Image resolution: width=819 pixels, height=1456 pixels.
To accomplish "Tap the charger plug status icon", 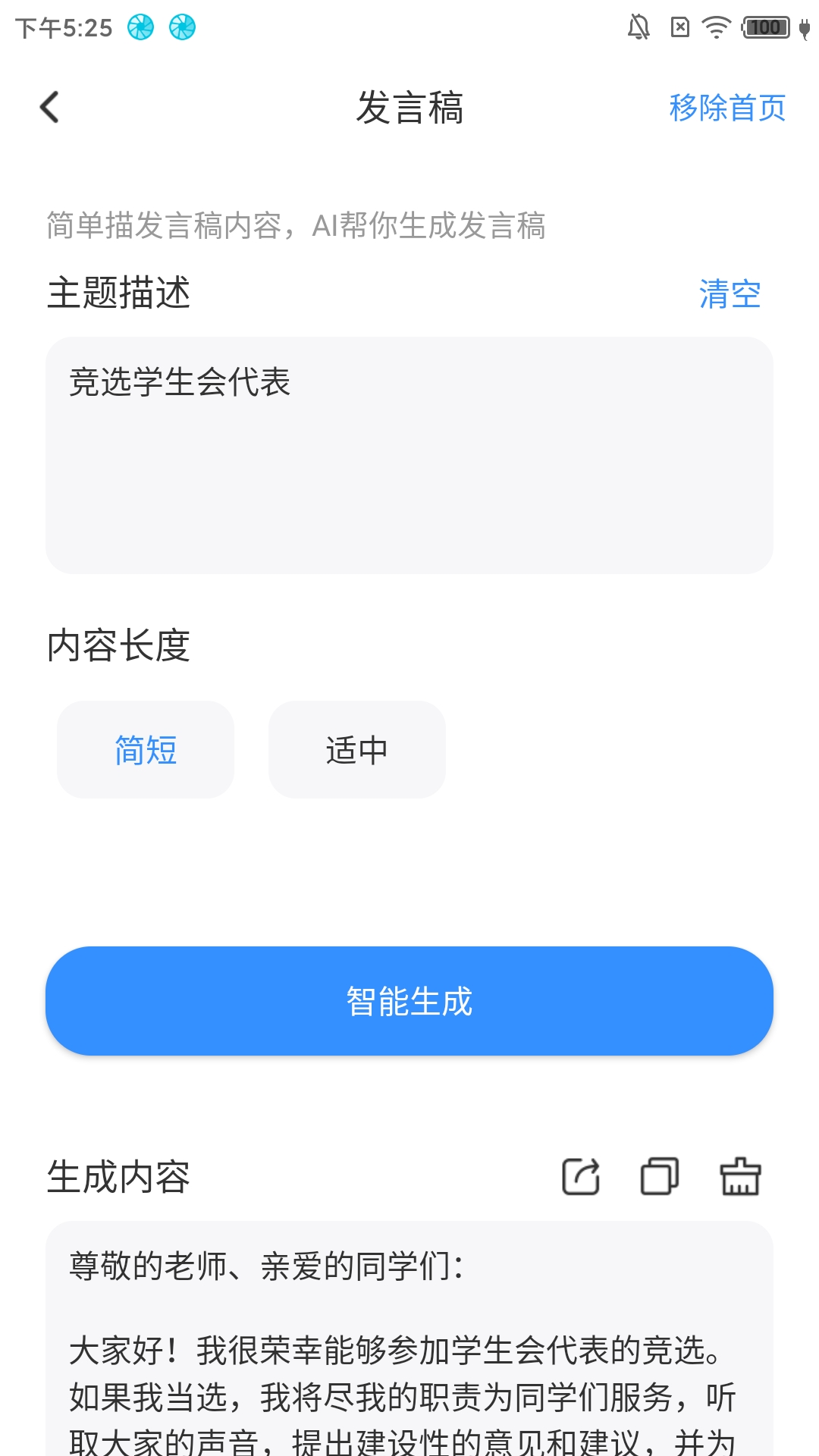I will click(805, 25).
